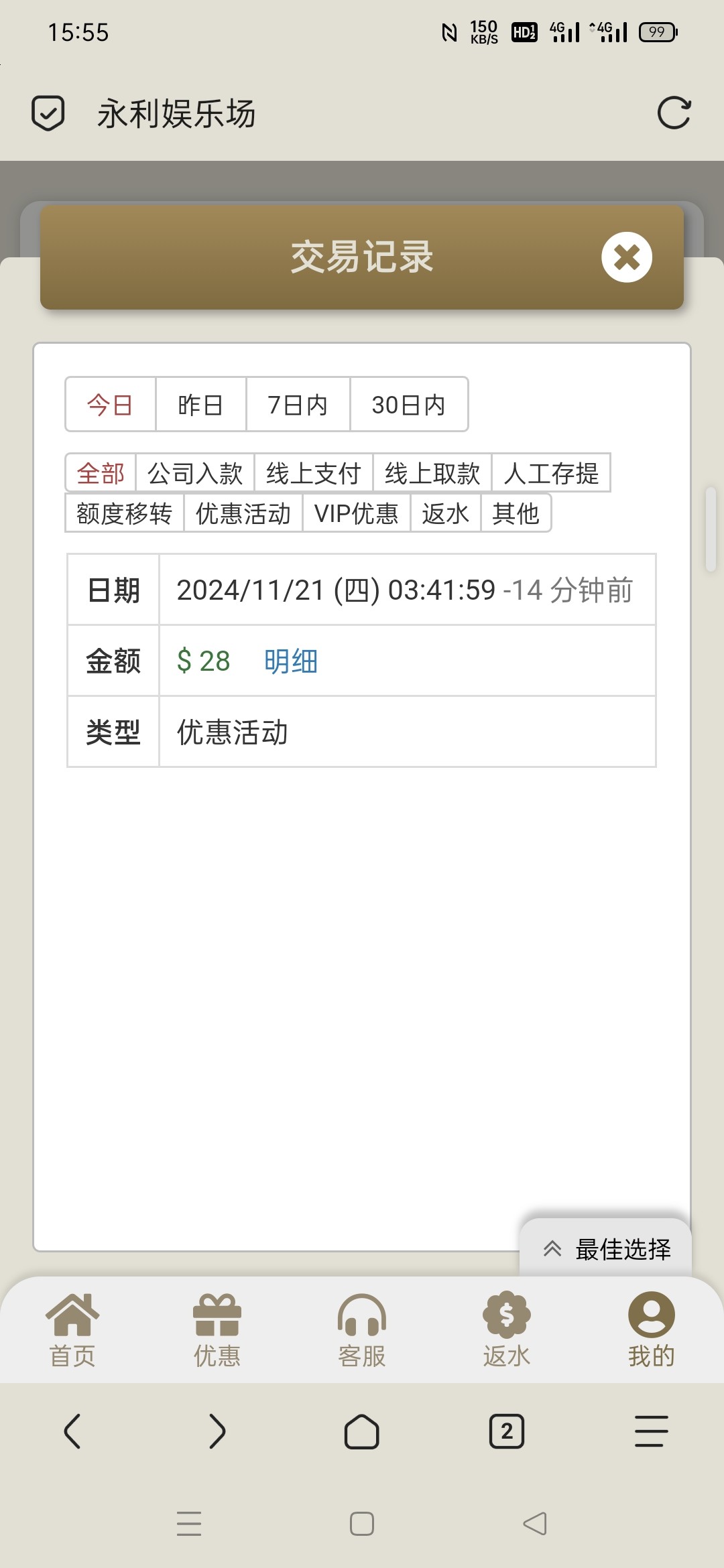Close the 交易记录 dialog

pyautogui.click(x=627, y=257)
